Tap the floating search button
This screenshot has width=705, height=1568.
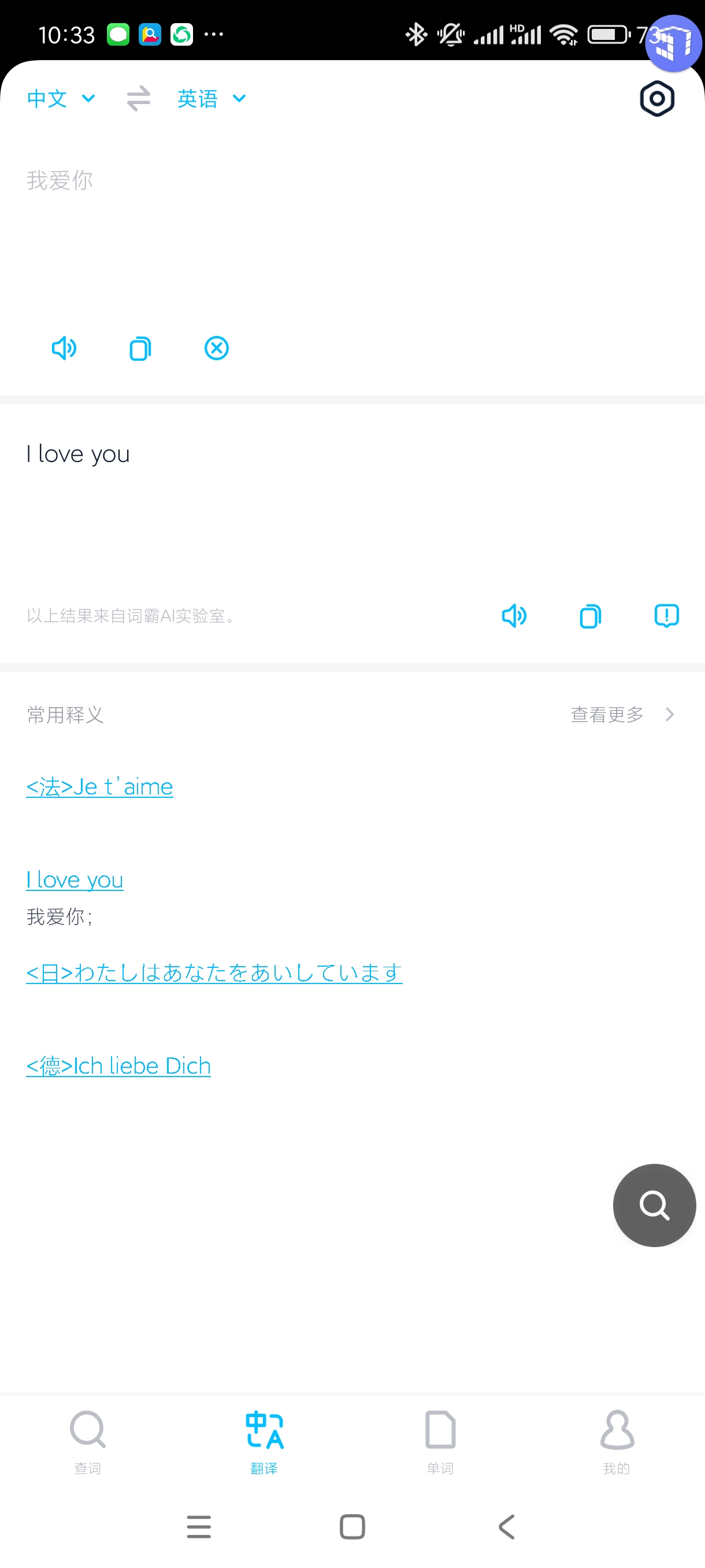pos(654,1204)
